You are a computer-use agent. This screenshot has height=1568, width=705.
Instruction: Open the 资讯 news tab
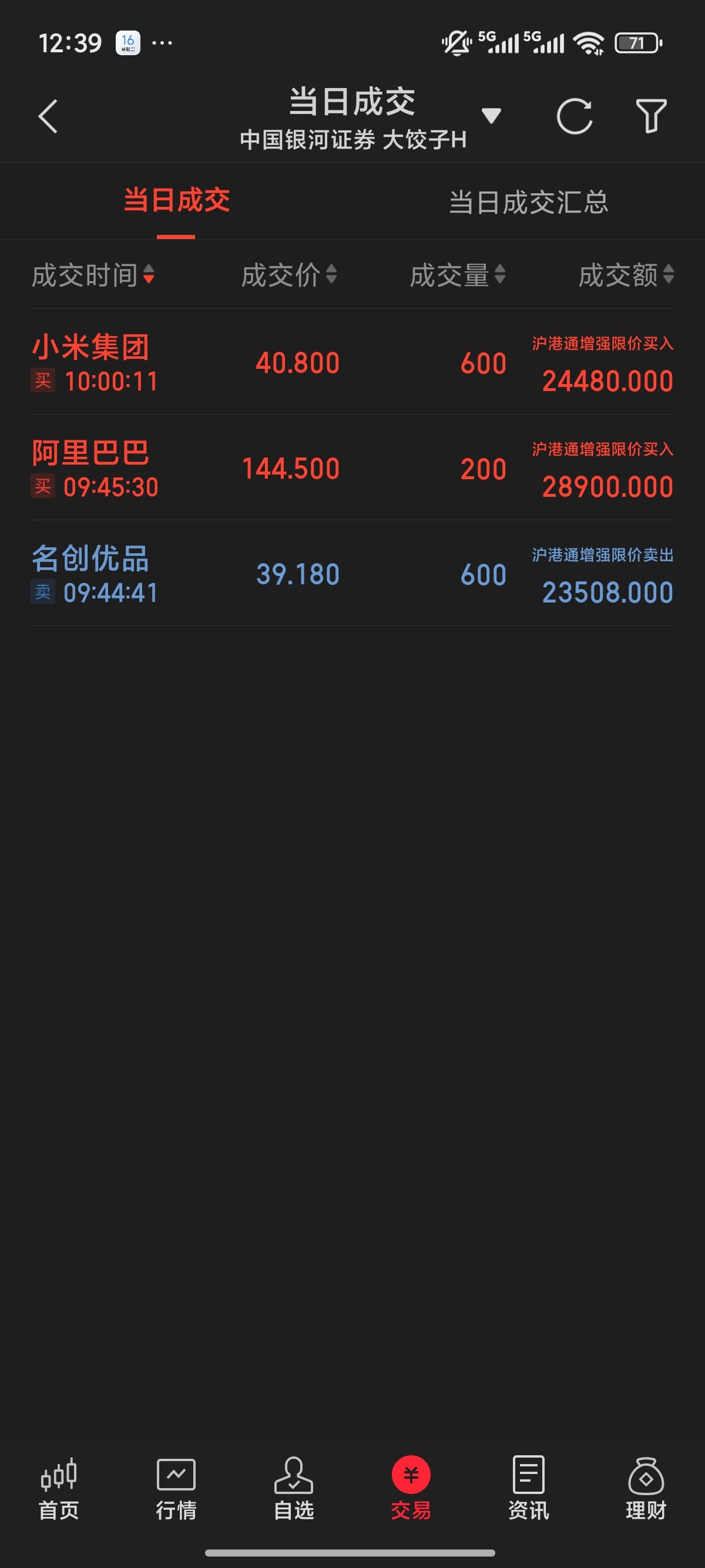click(528, 1489)
